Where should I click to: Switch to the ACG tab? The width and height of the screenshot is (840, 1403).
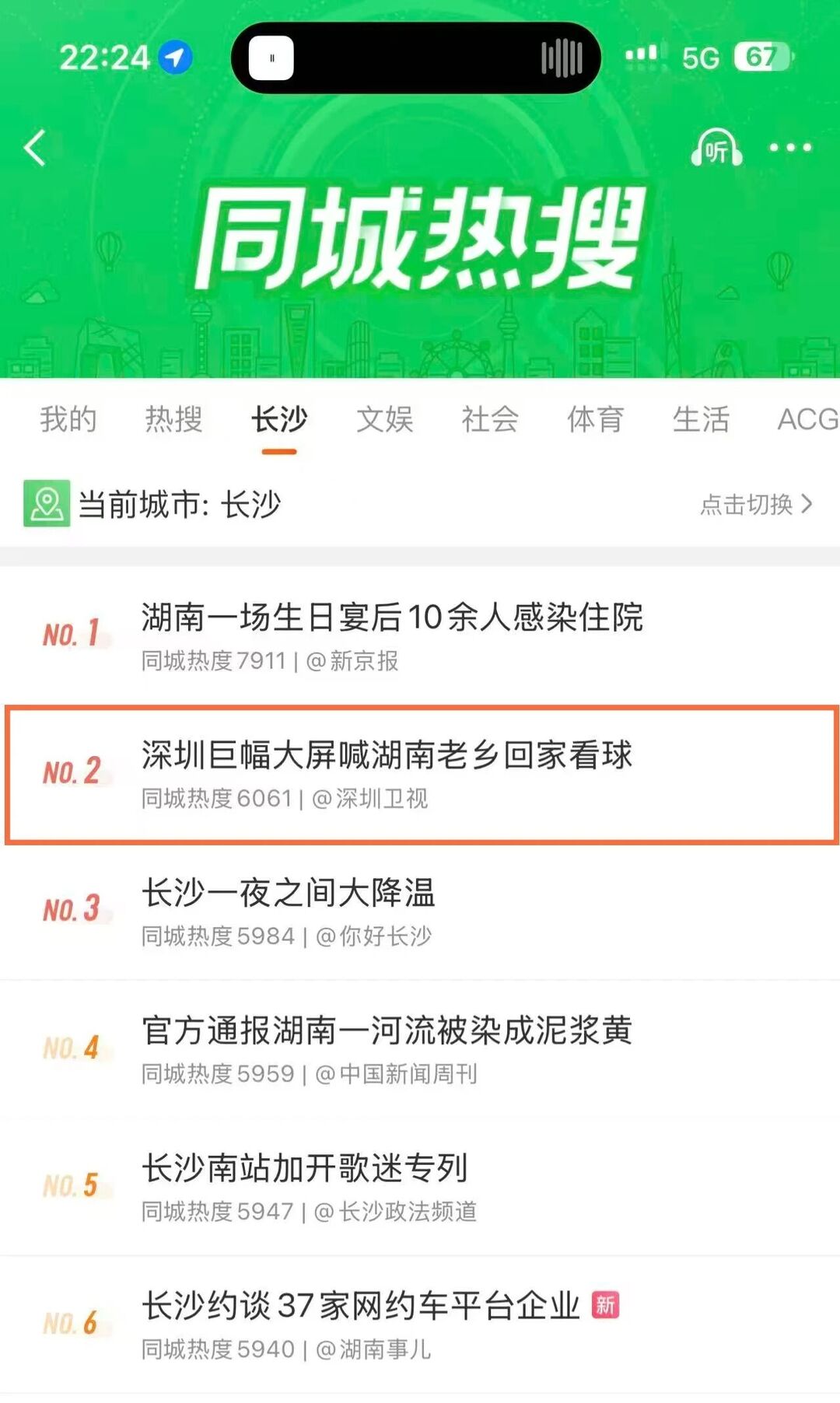pyautogui.click(x=807, y=419)
